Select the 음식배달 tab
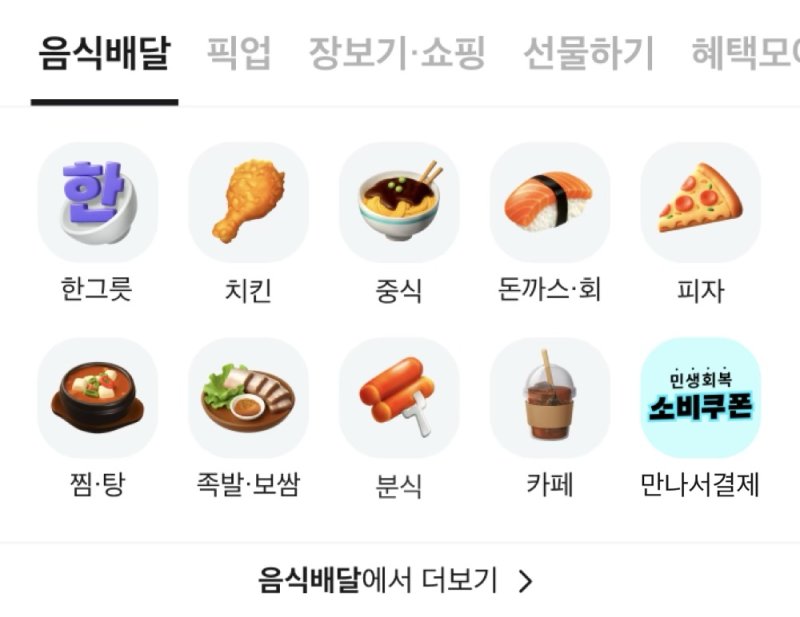 click(x=104, y=53)
